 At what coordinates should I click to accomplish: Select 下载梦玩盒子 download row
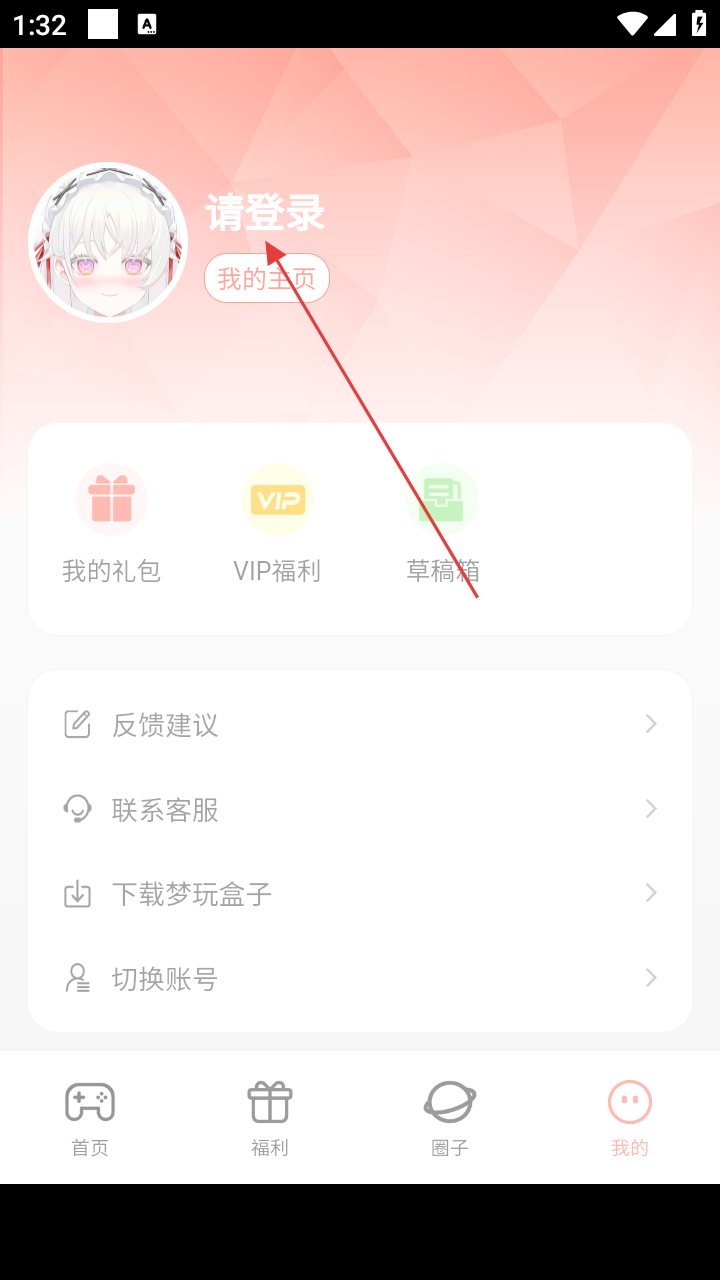click(360, 893)
